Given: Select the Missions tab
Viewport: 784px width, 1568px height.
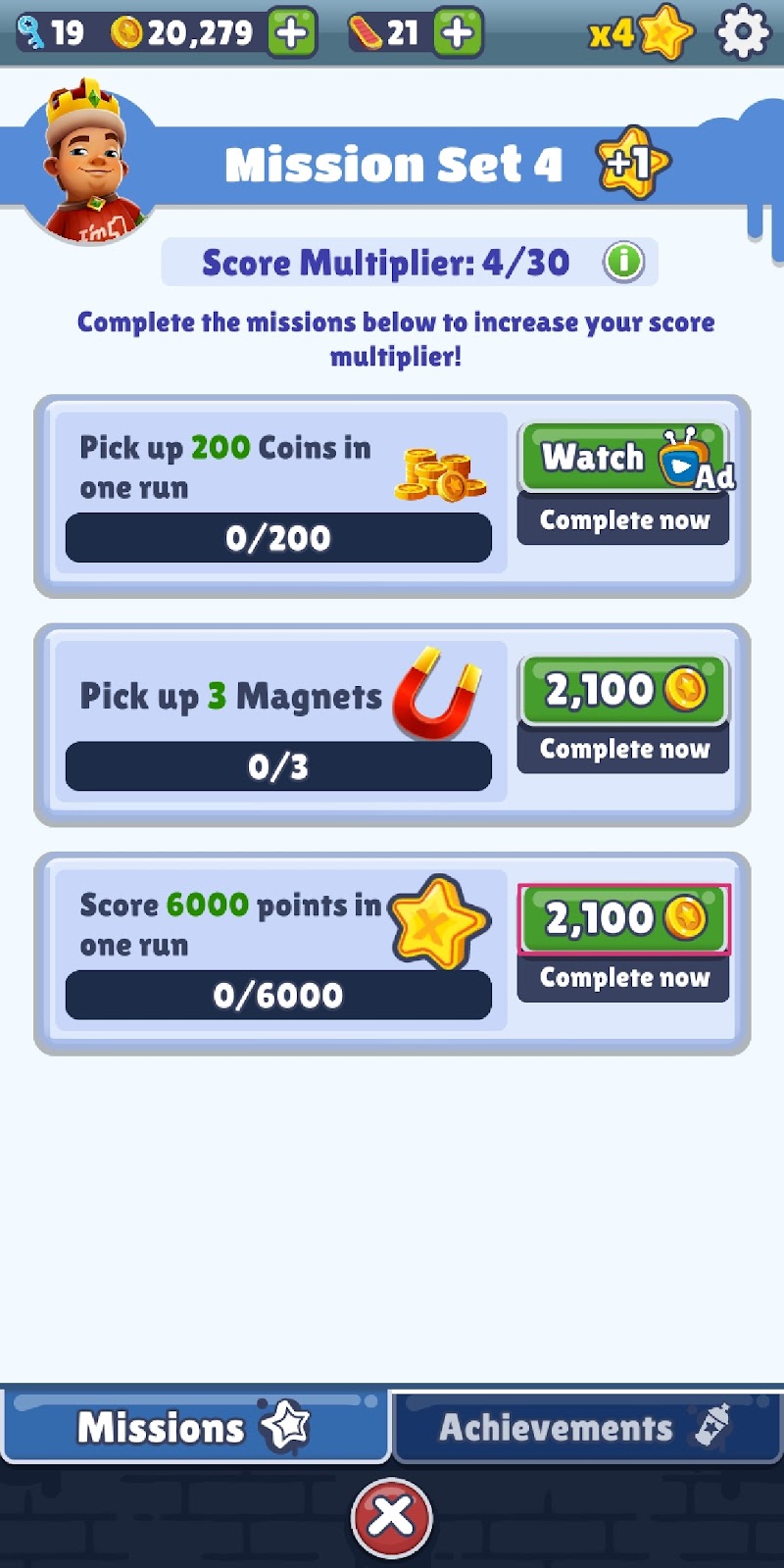Looking at the screenshot, I should pyautogui.click(x=194, y=1427).
